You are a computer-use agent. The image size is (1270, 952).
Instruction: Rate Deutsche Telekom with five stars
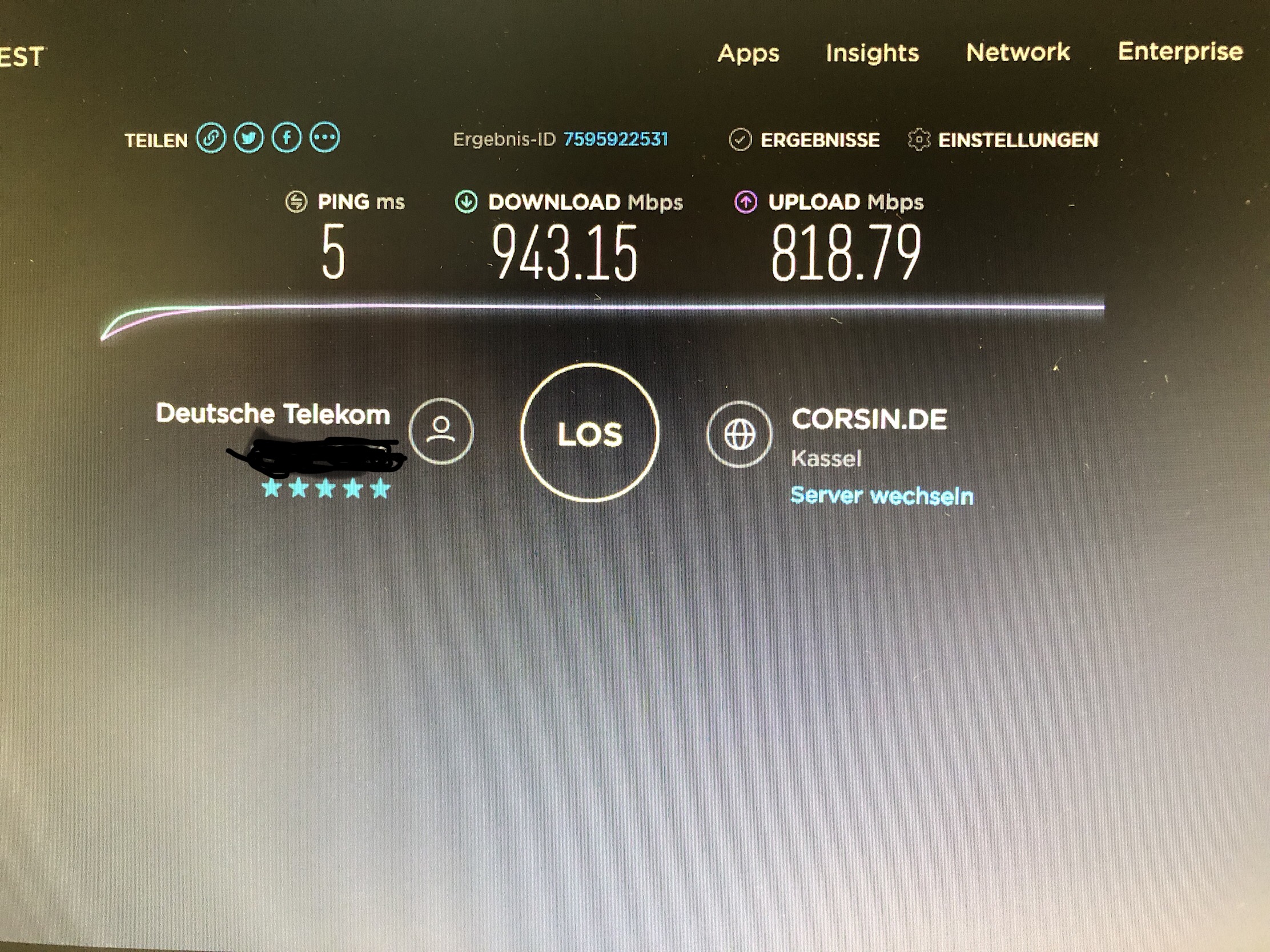pyautogui.click(x=380, y=489)
